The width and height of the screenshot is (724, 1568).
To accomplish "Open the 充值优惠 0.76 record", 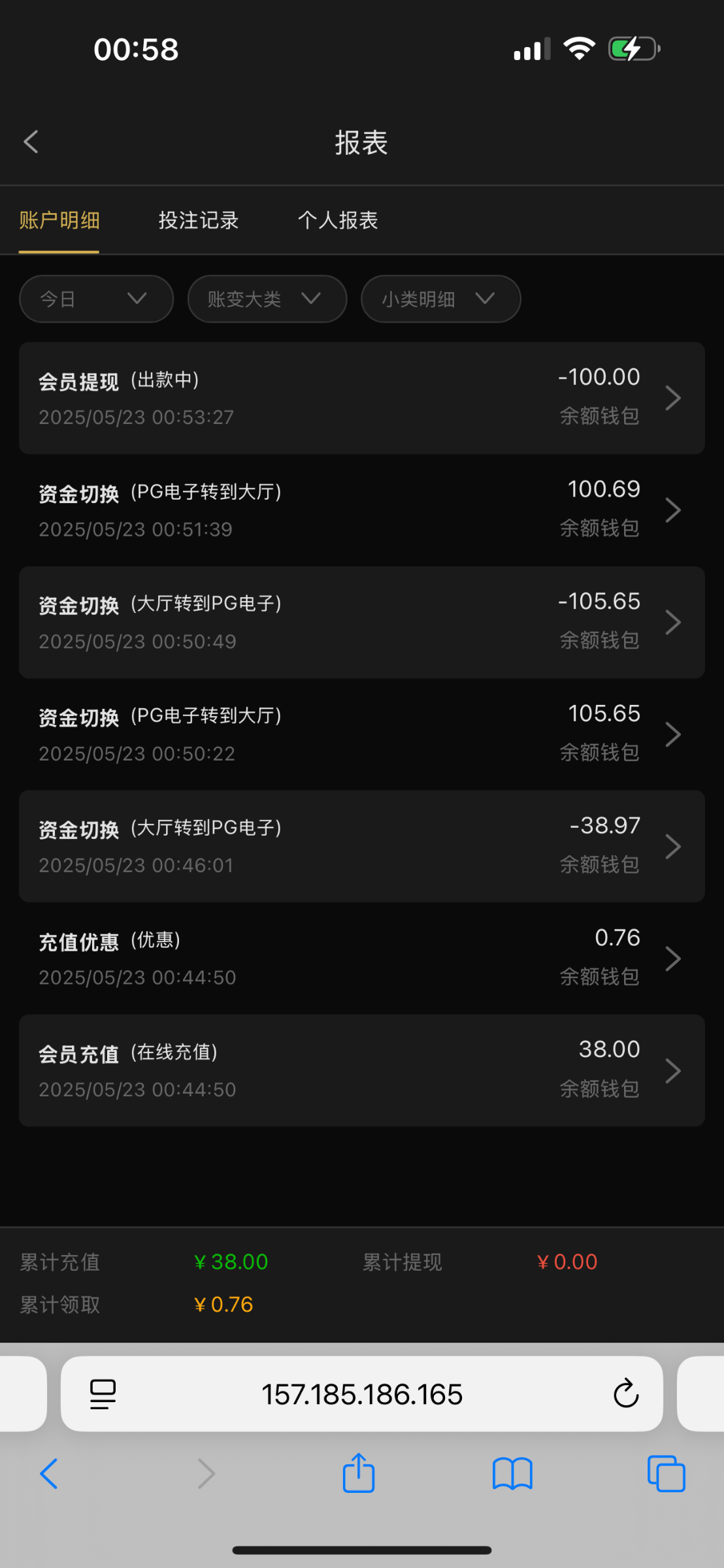I will click(x=362, y=958).
